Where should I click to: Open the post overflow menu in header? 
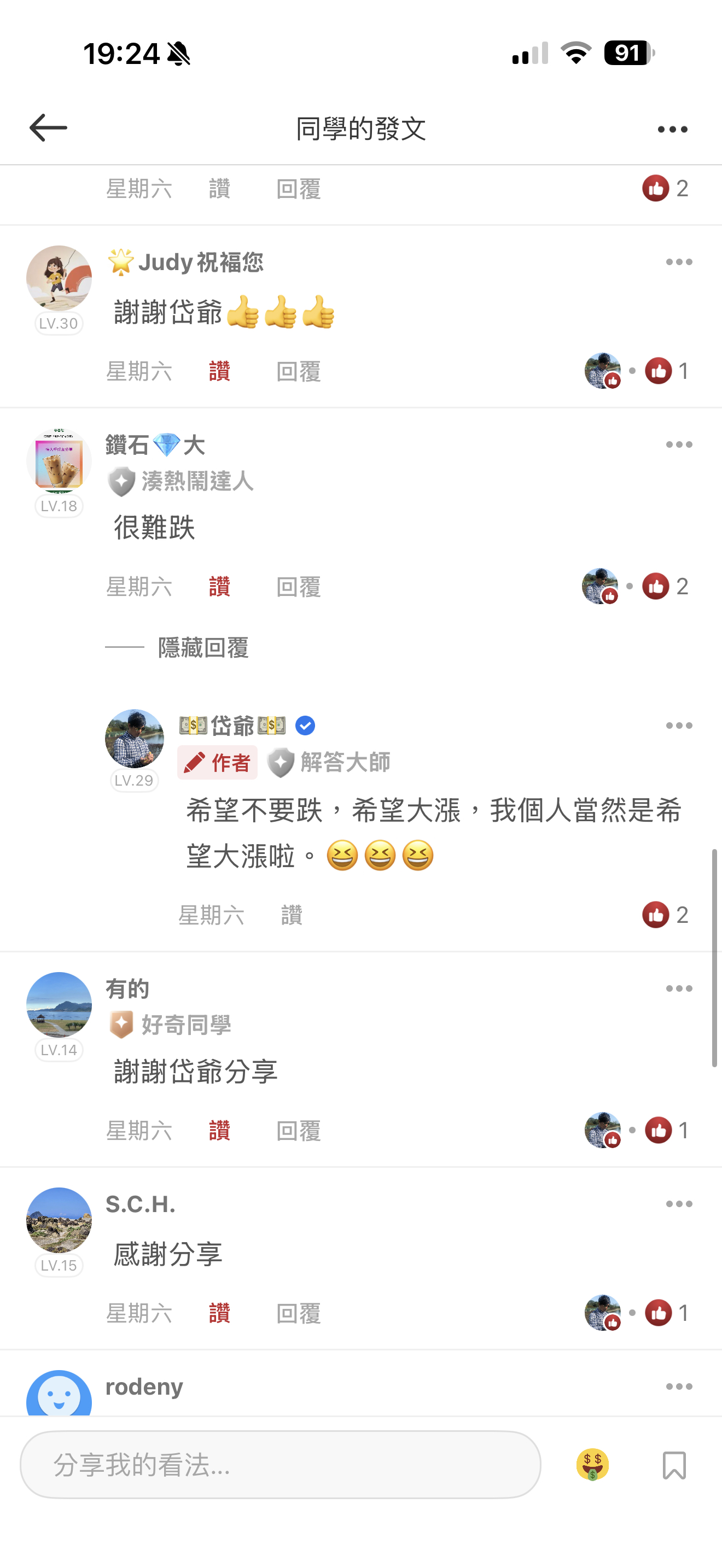pyautogui.click(x=672, y=130)
